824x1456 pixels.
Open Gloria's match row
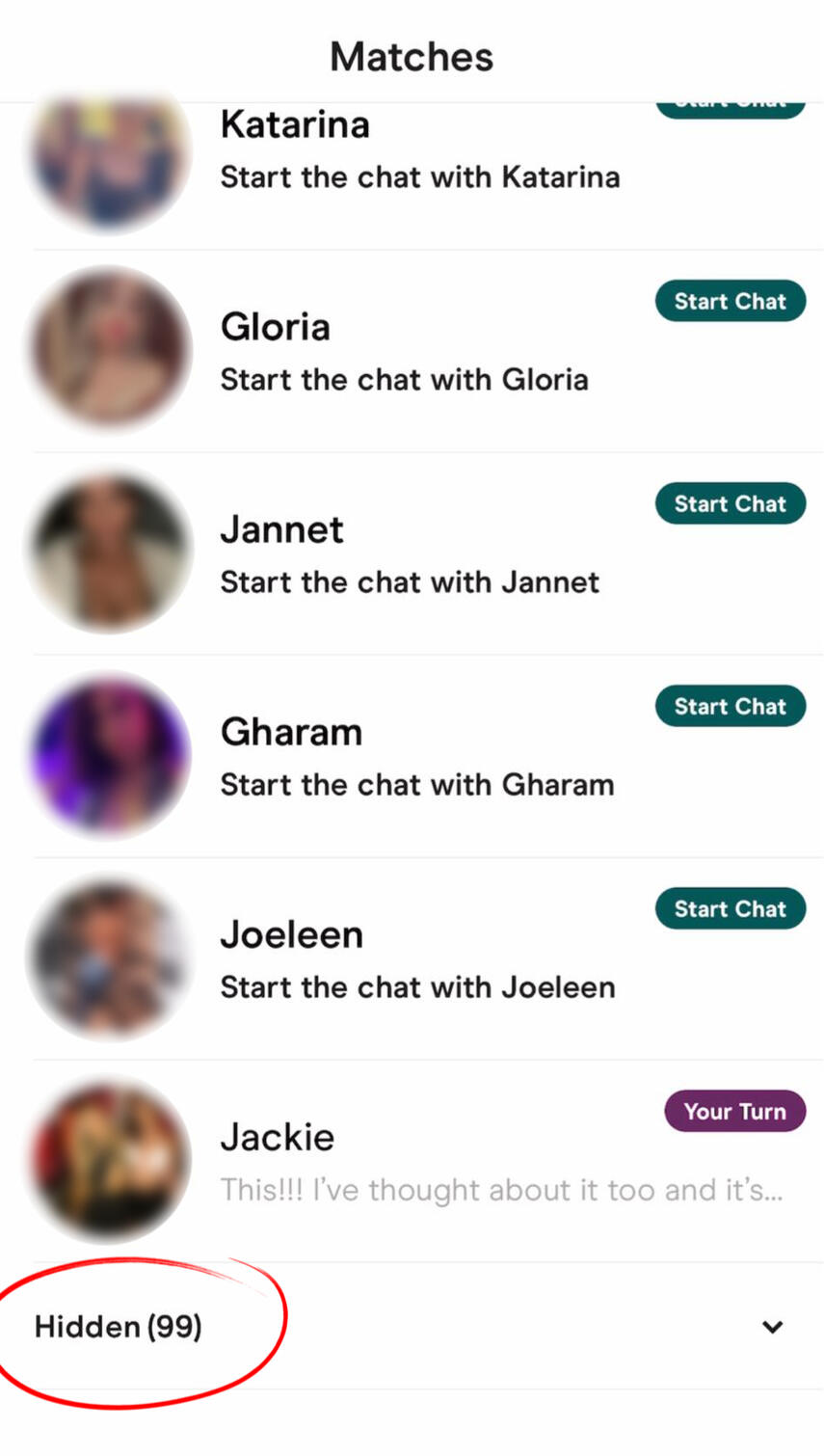[405, 353]
